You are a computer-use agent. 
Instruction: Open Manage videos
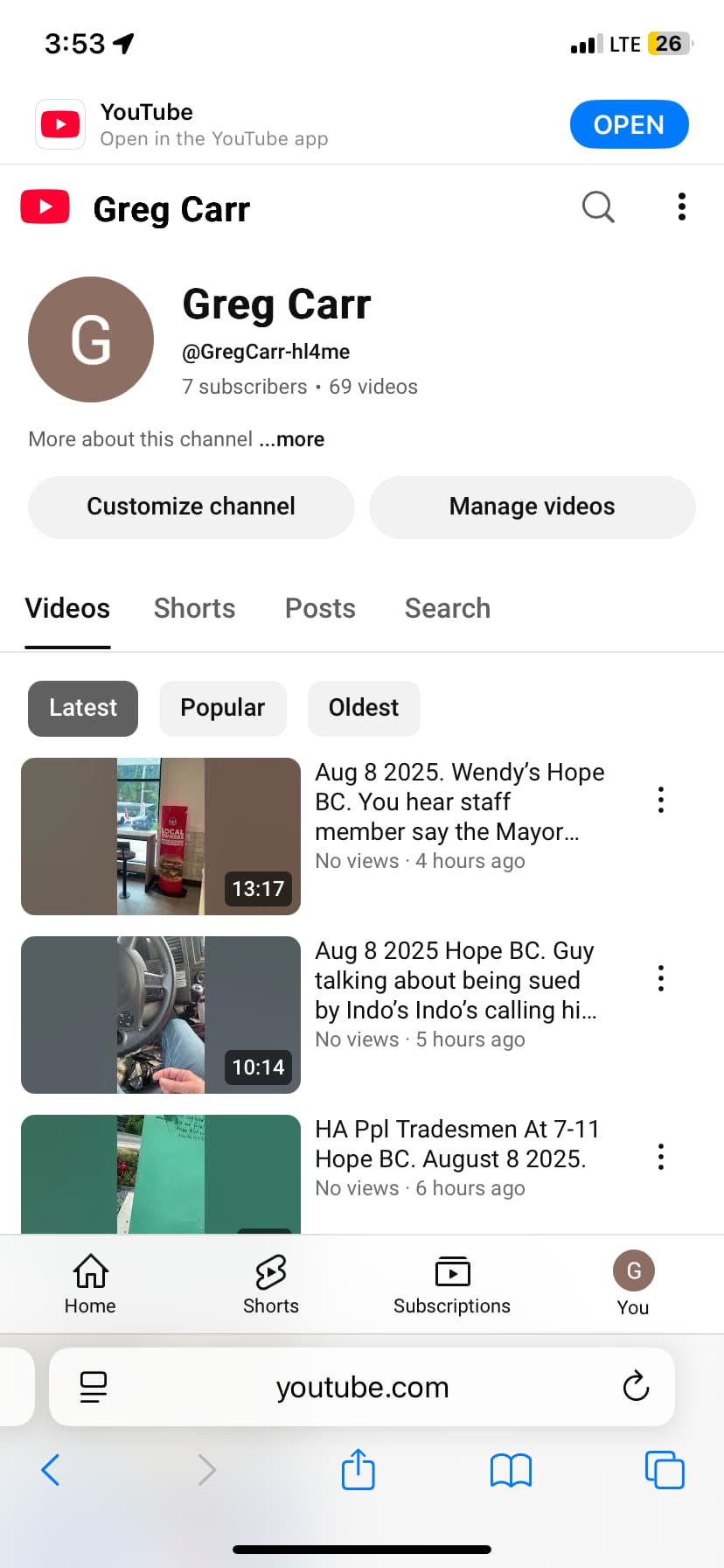[x=532, y=507]
